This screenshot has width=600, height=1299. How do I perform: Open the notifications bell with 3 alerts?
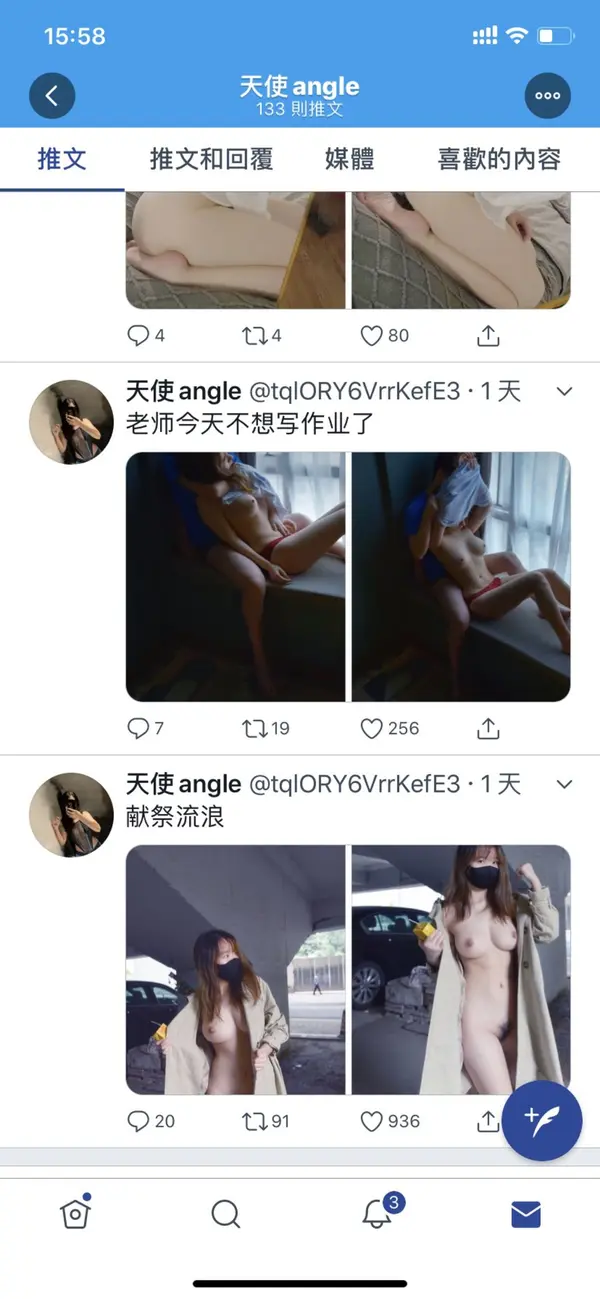376,1214
